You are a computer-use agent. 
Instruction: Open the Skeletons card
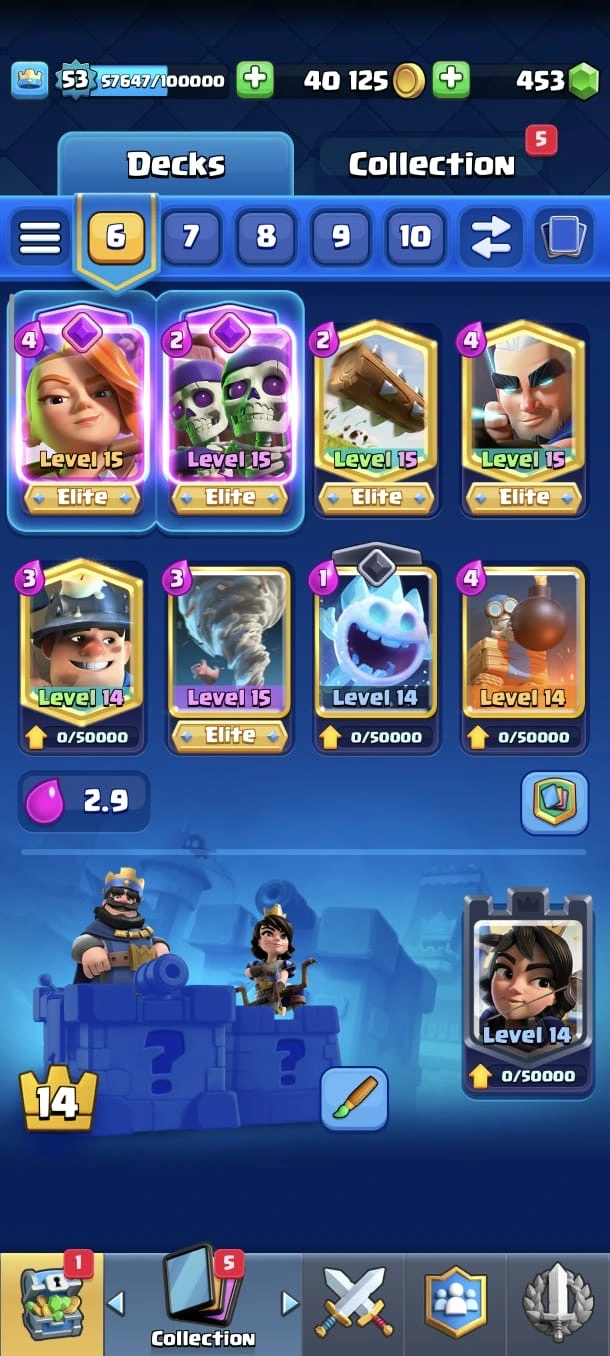[230, 400]
